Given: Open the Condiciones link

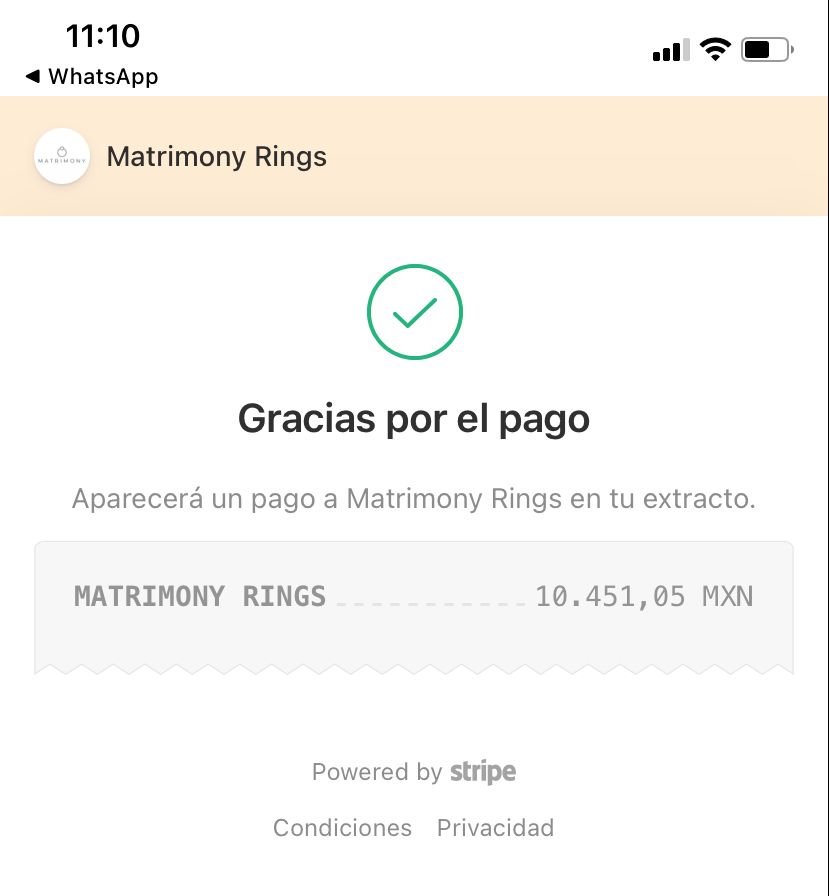Looking at the screenshot, I should point(342,828).
